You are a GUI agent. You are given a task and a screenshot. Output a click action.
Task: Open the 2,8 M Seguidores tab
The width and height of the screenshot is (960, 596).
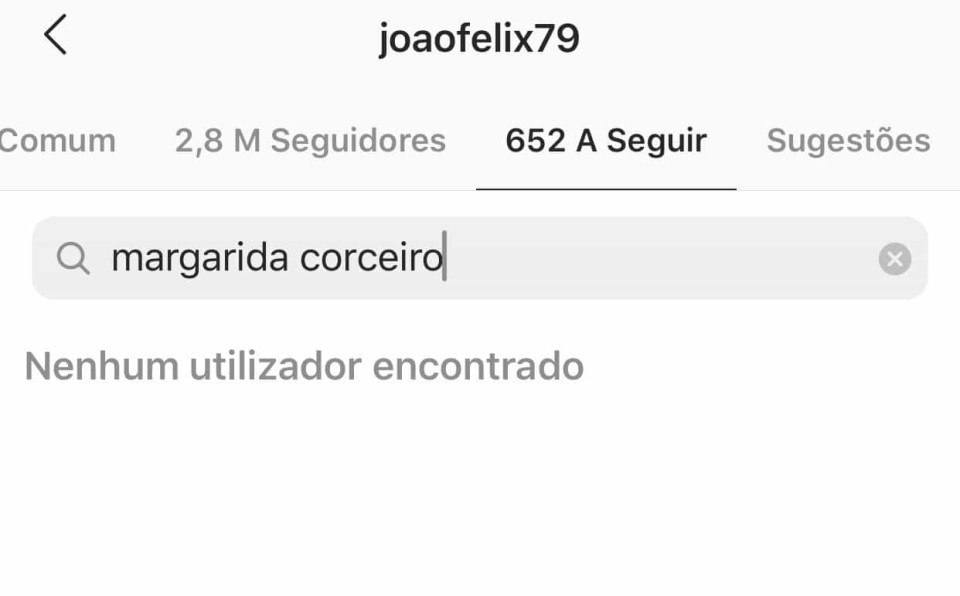pos(310,141)
